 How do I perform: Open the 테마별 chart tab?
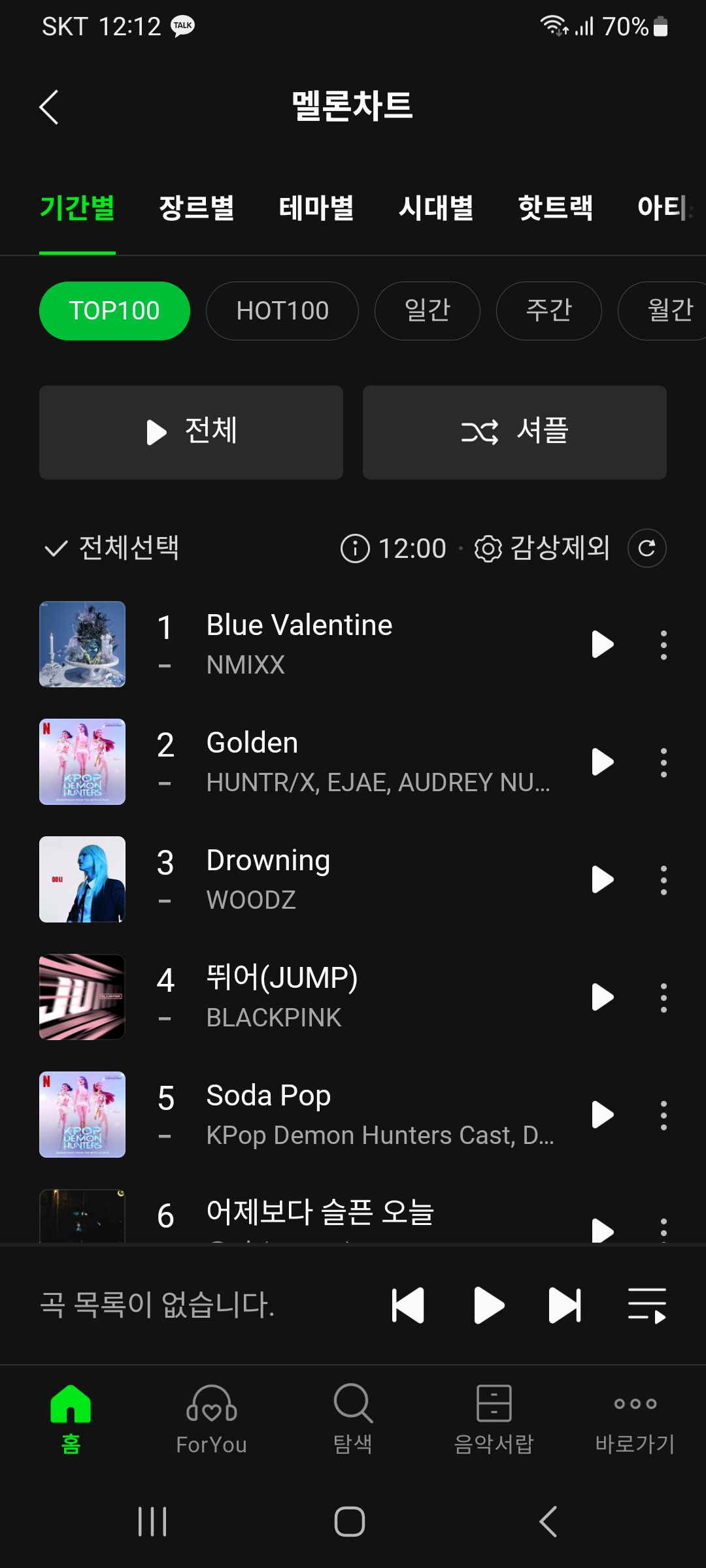tap(316, 208)
